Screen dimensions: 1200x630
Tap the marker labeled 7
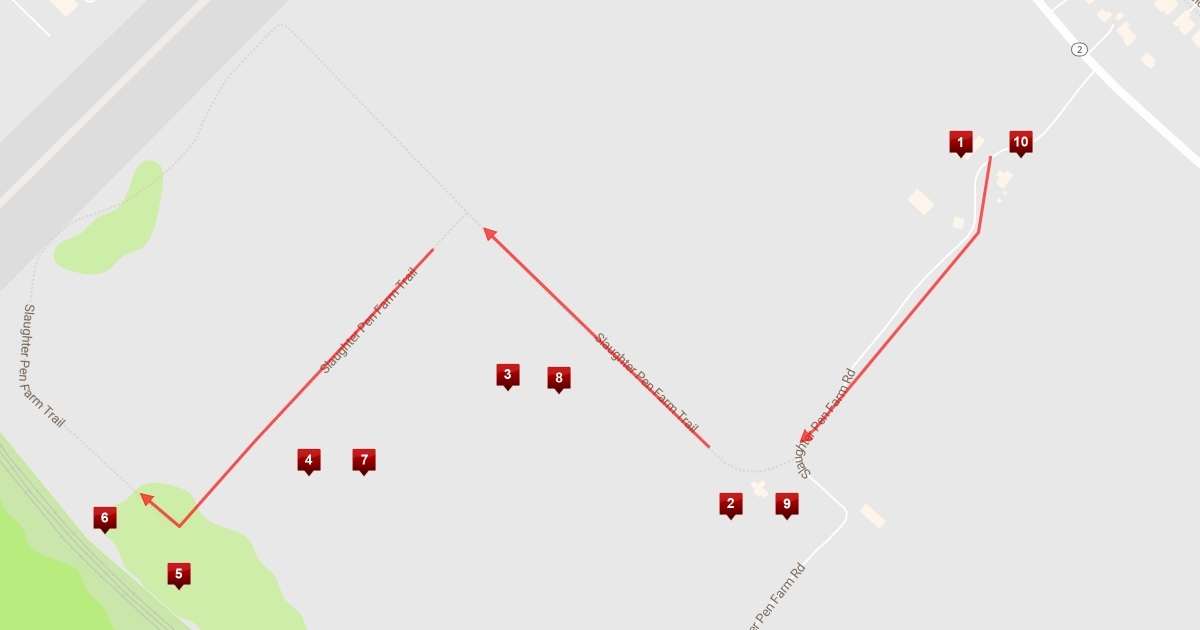(x=364, y=461)
